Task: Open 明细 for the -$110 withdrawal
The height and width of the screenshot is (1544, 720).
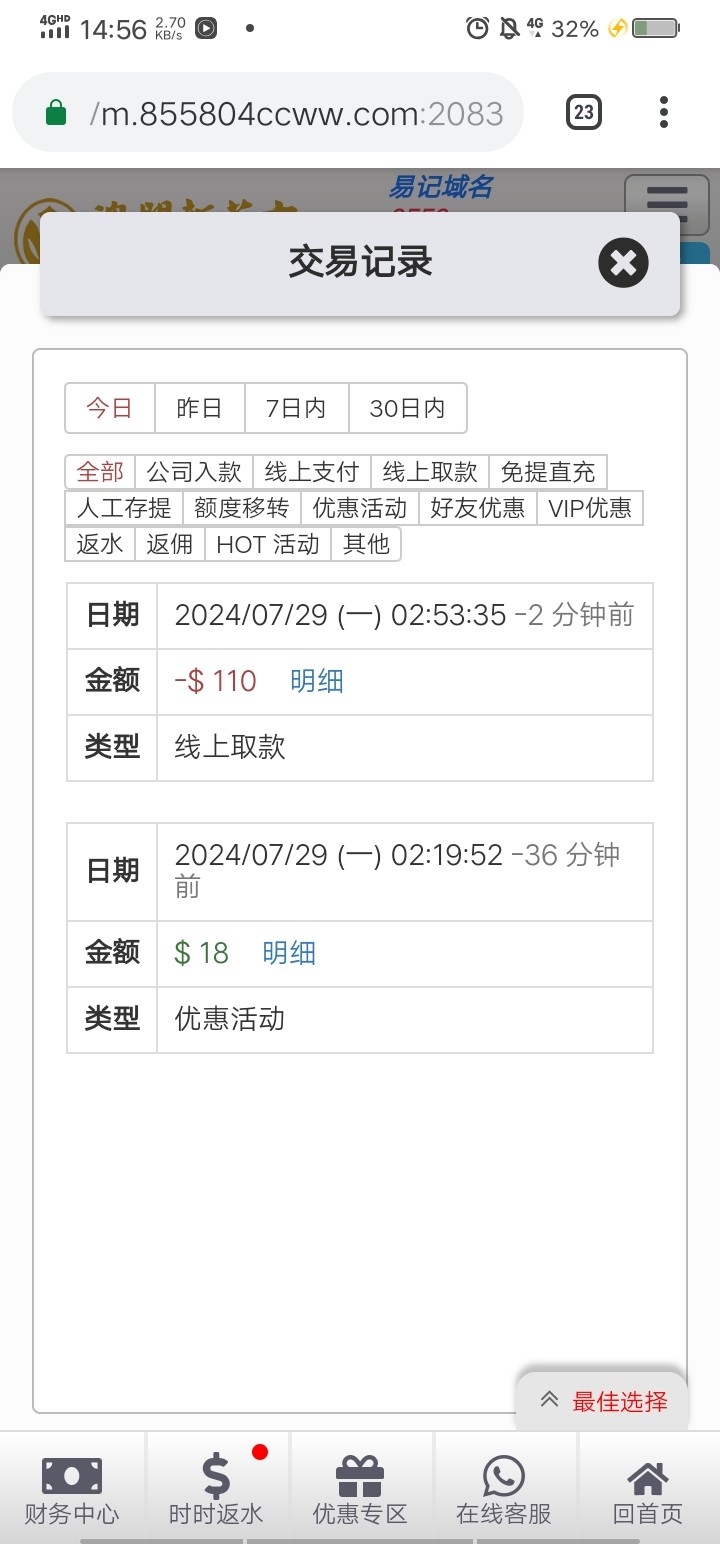Action: click(317, 681)
